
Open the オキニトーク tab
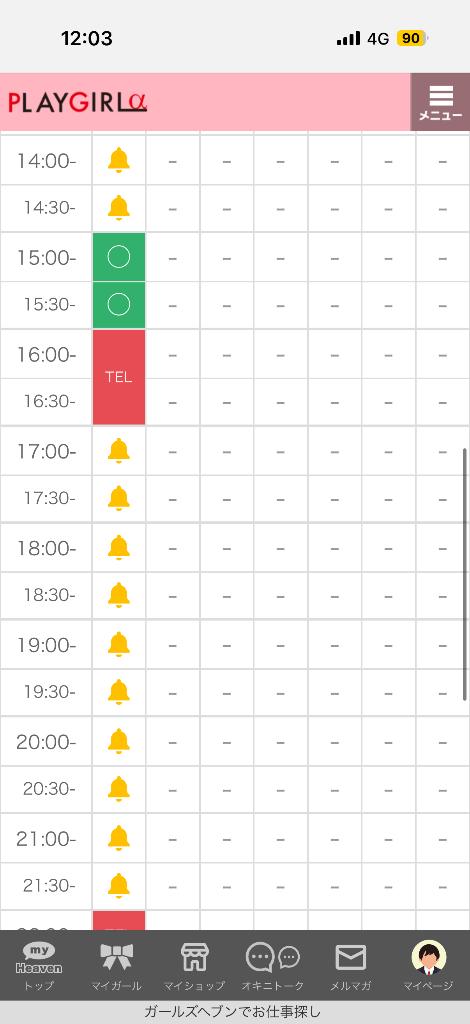point(273,966)
